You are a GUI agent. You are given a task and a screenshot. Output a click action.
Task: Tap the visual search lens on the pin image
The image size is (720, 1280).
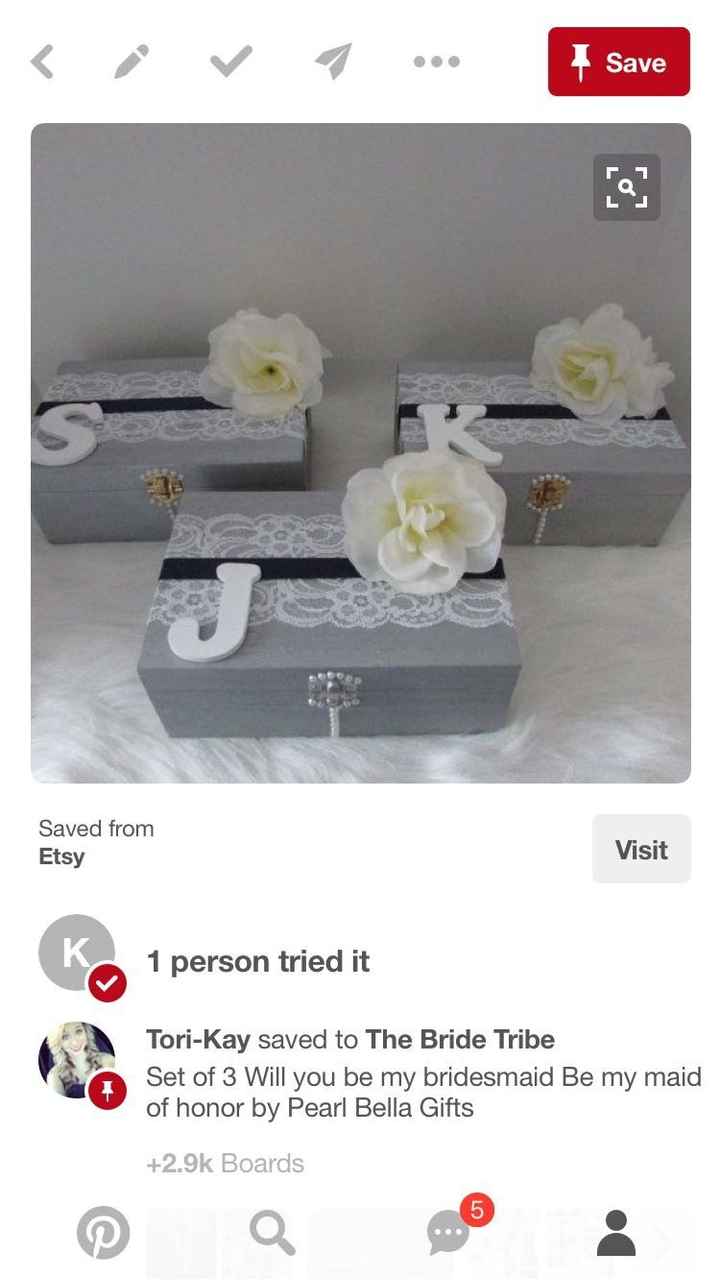point(626,187)
